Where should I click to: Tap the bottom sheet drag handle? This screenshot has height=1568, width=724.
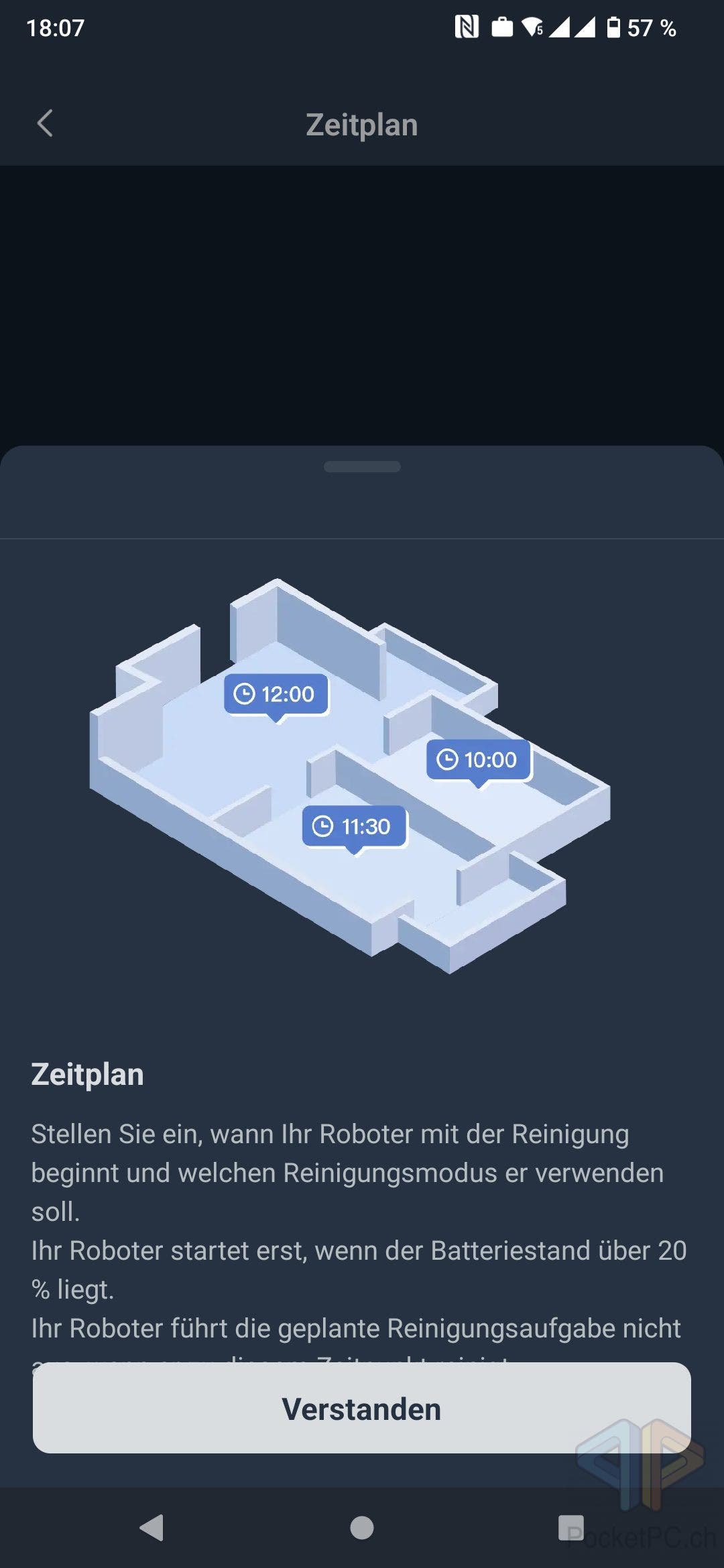(x=362, y=466)
